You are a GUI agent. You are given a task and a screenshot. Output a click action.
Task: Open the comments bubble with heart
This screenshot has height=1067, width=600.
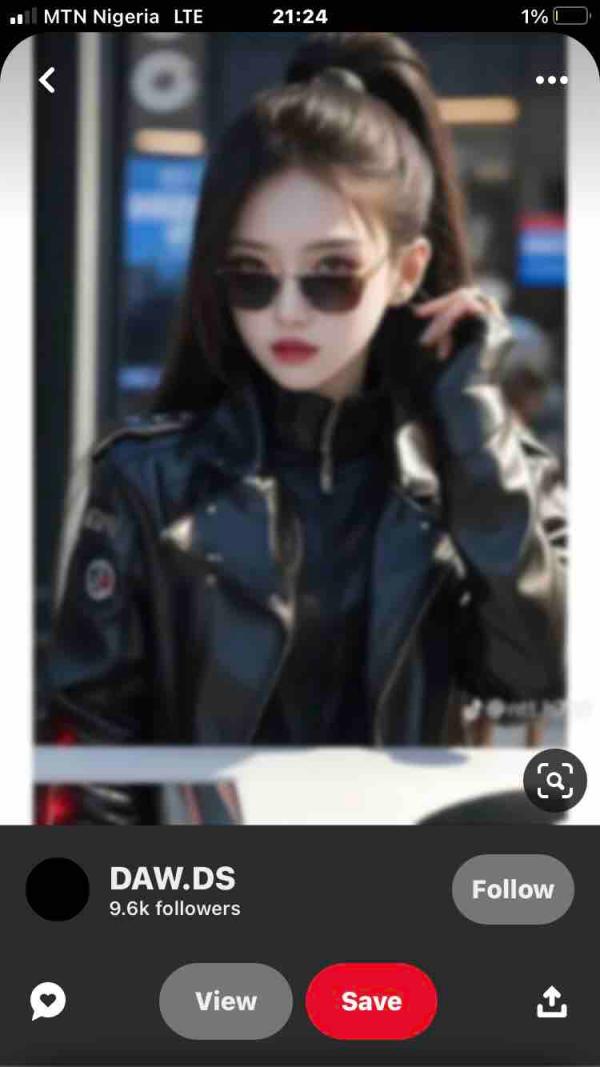[x=47, y=1001]
